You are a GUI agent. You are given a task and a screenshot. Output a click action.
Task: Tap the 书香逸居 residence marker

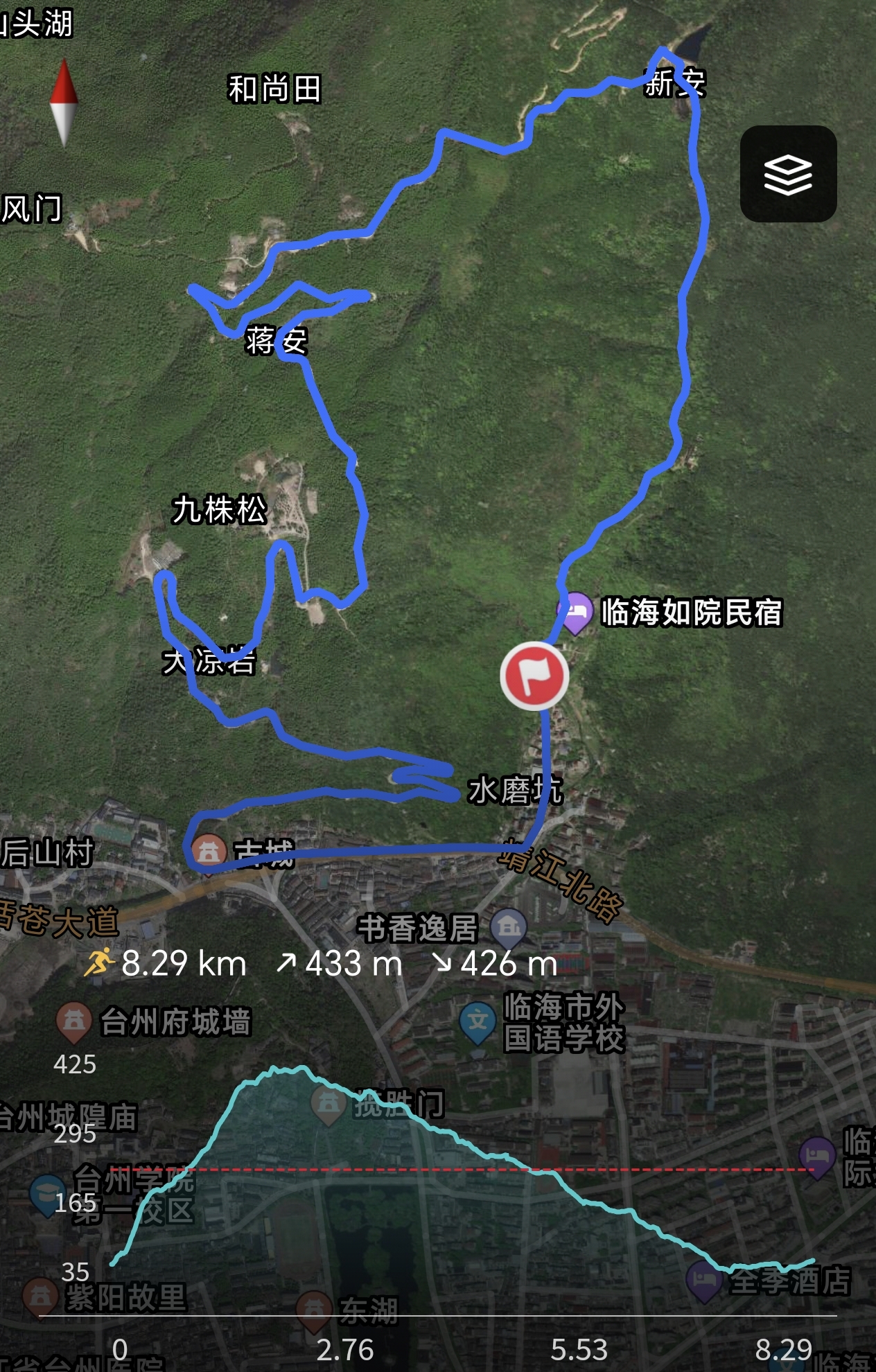pyautogui.click(x=509, y=926)
